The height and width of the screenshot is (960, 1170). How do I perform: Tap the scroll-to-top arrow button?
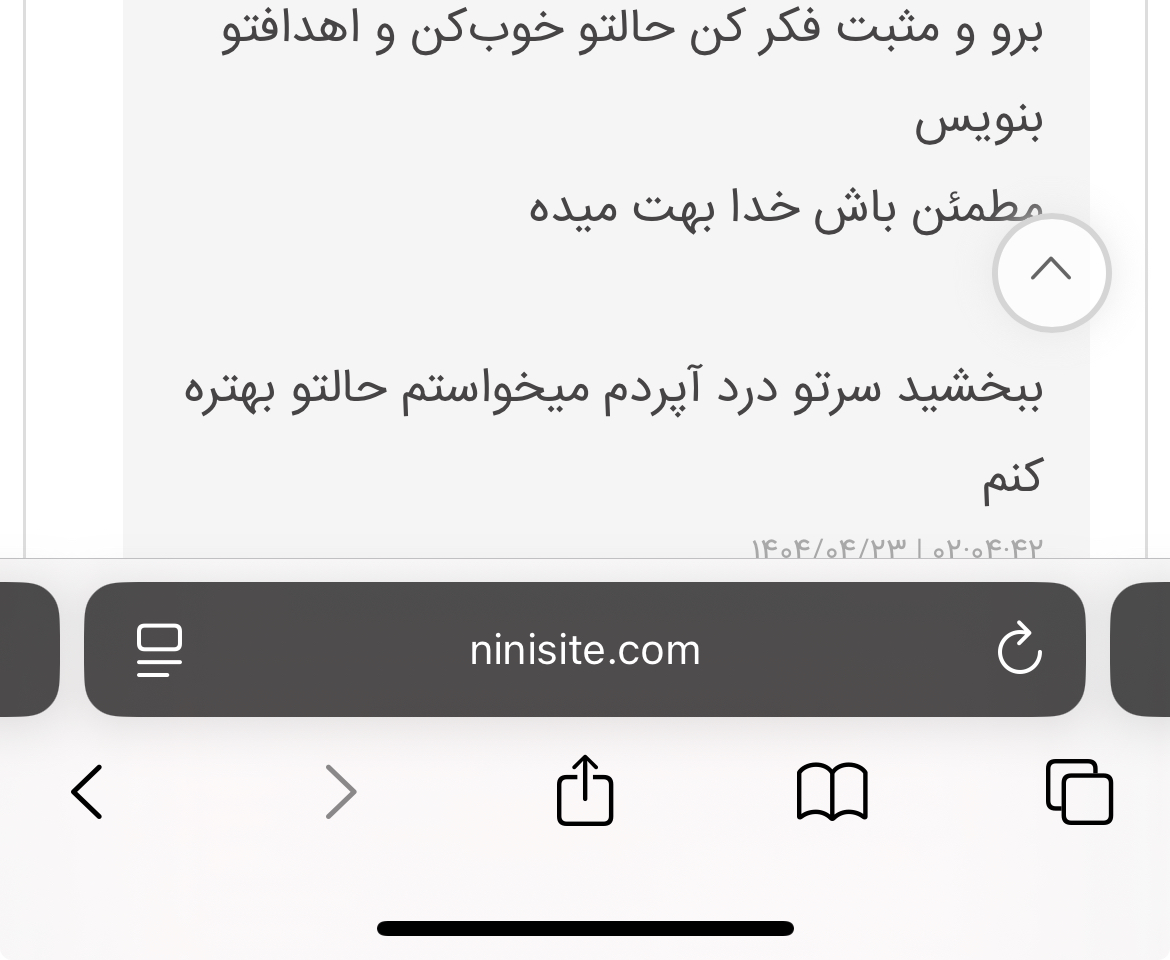pos(1051,272)
